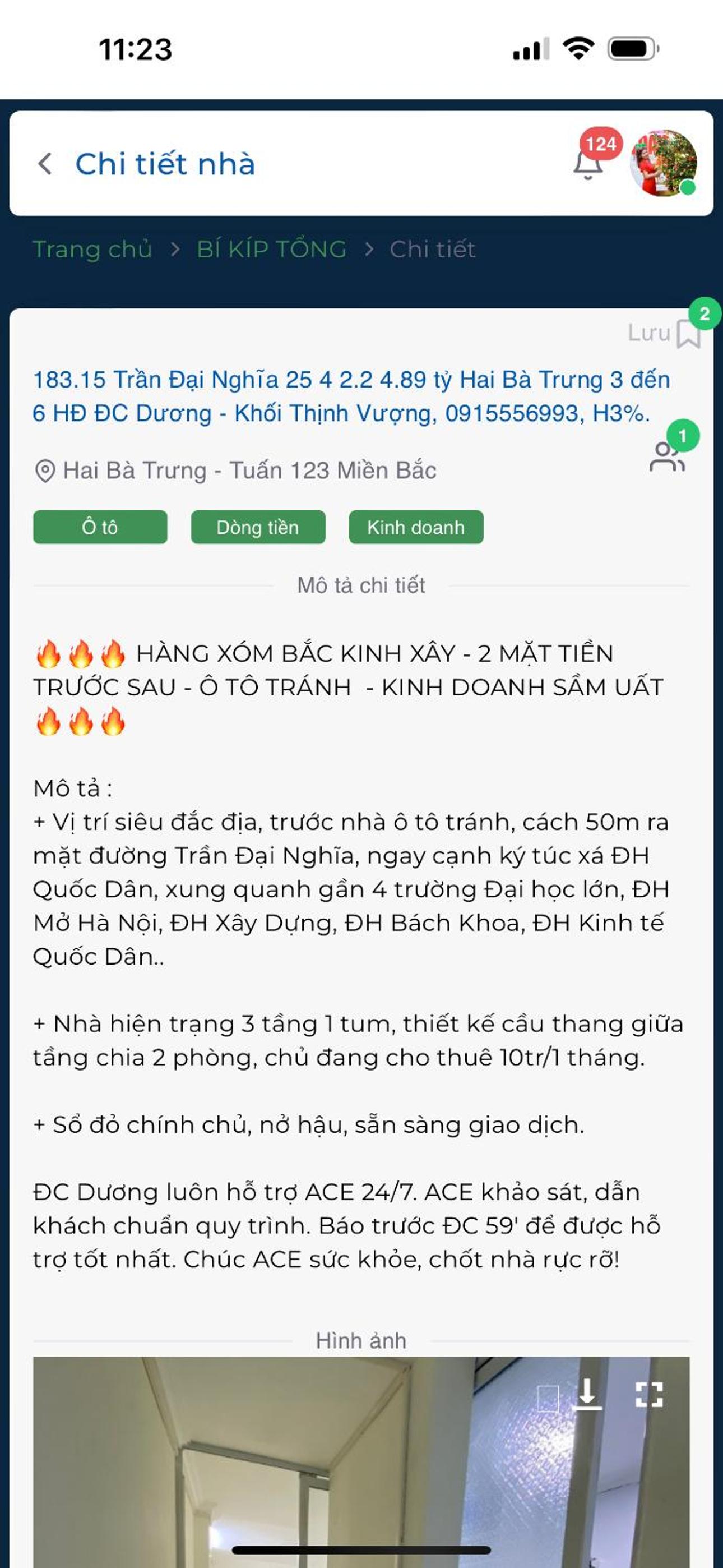Select the Ô tô tag
723x1568 pixels.
[x=100, y=527]
